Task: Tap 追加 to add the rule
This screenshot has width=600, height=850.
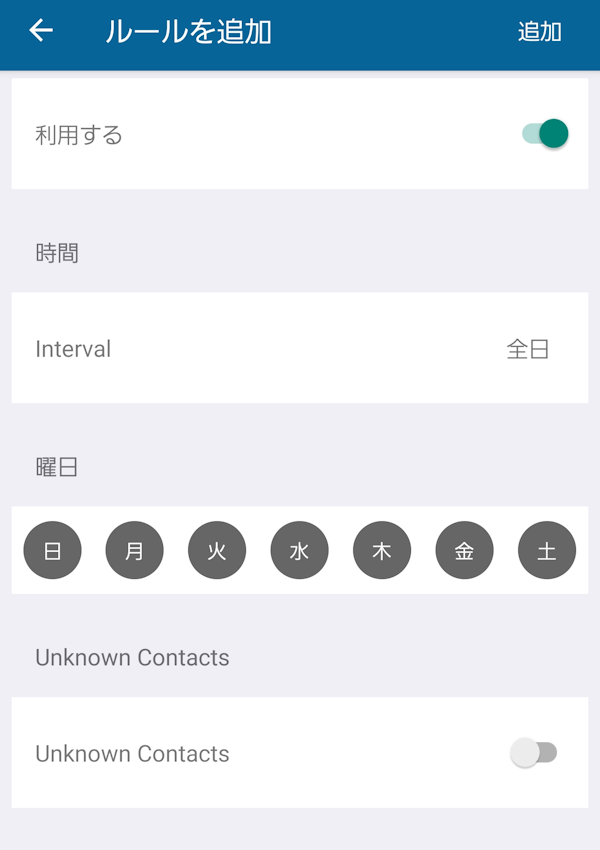Action: pyautogui.click(x=539, y=32)
